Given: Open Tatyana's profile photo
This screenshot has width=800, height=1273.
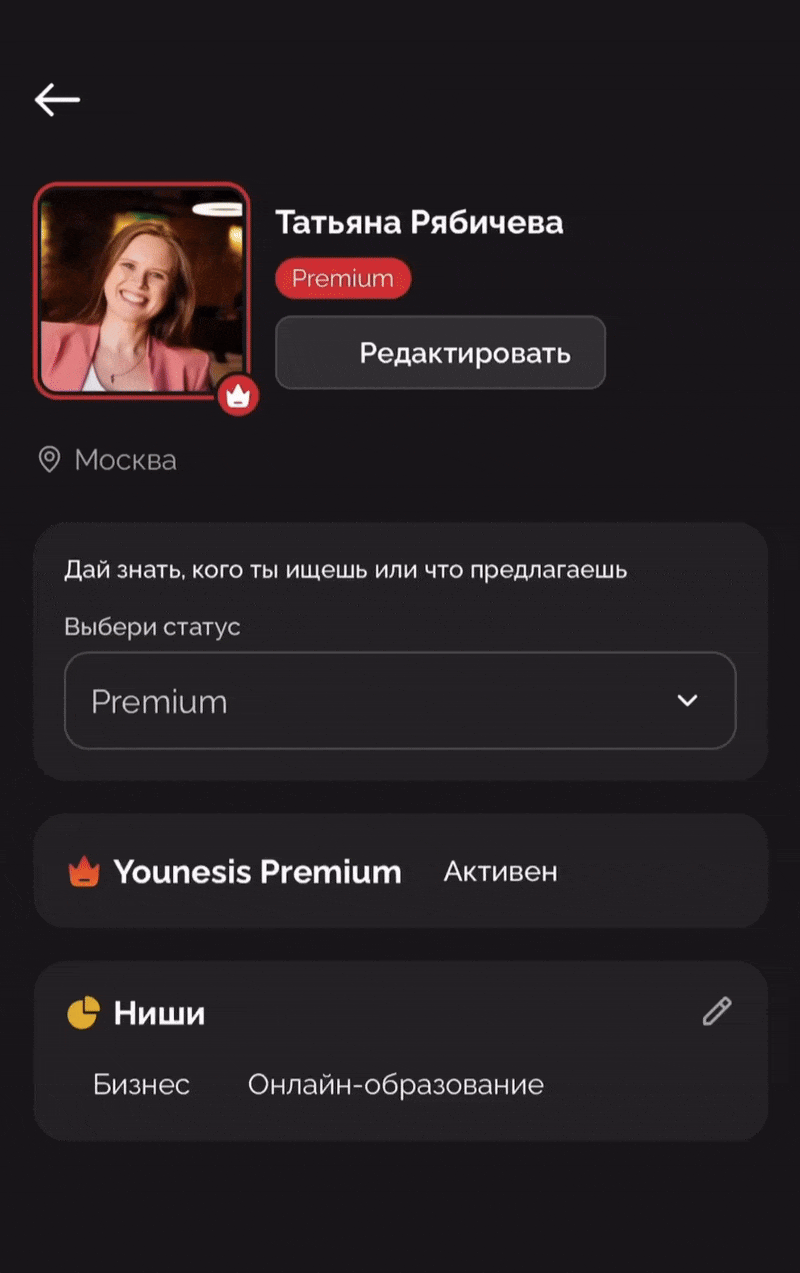Looking at the screenshot, I should point(141,289).
